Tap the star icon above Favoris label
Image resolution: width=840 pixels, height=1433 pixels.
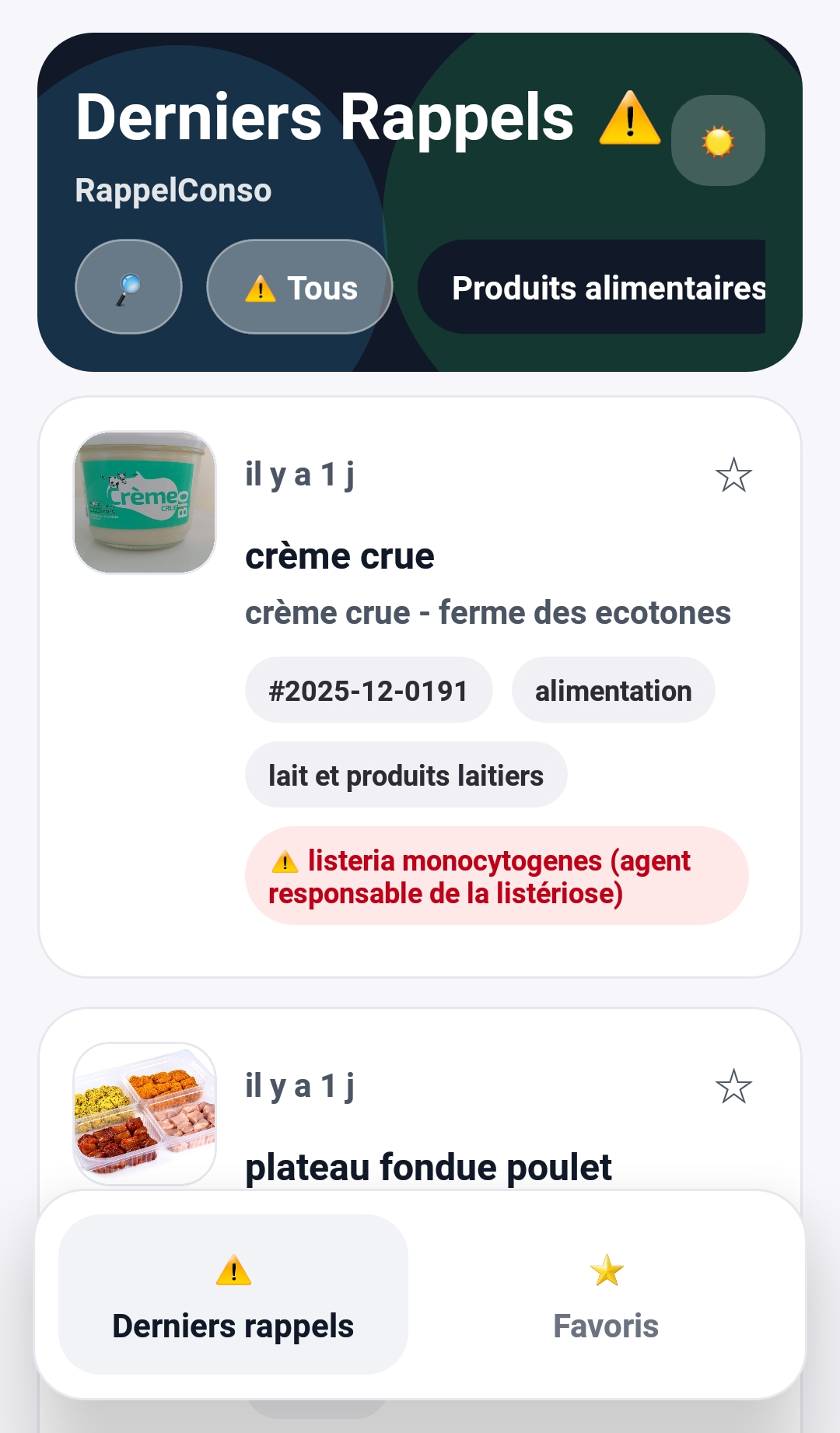click(606, 1268)
